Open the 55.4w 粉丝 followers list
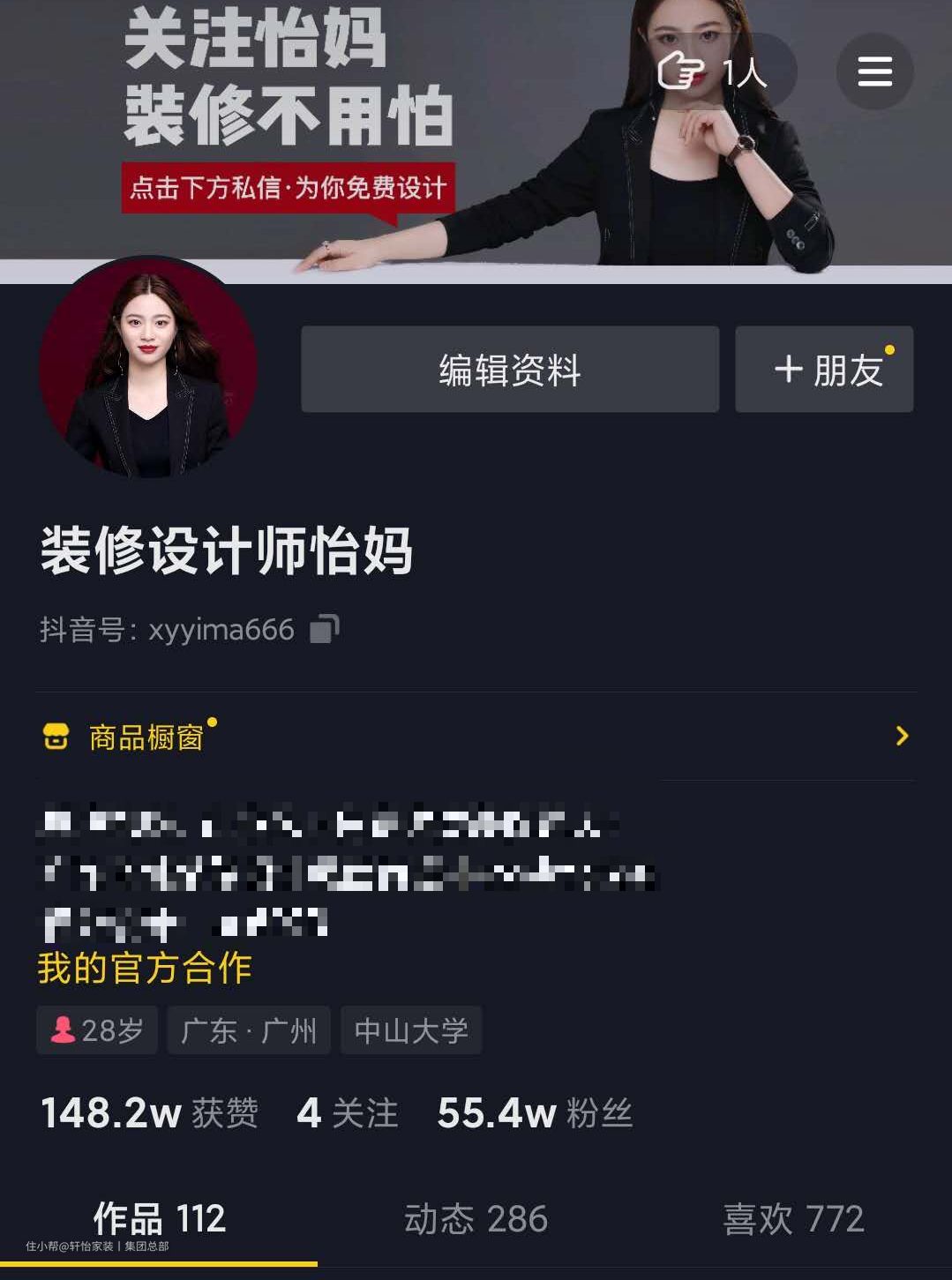952x1280 pixels. [535, 1113]
